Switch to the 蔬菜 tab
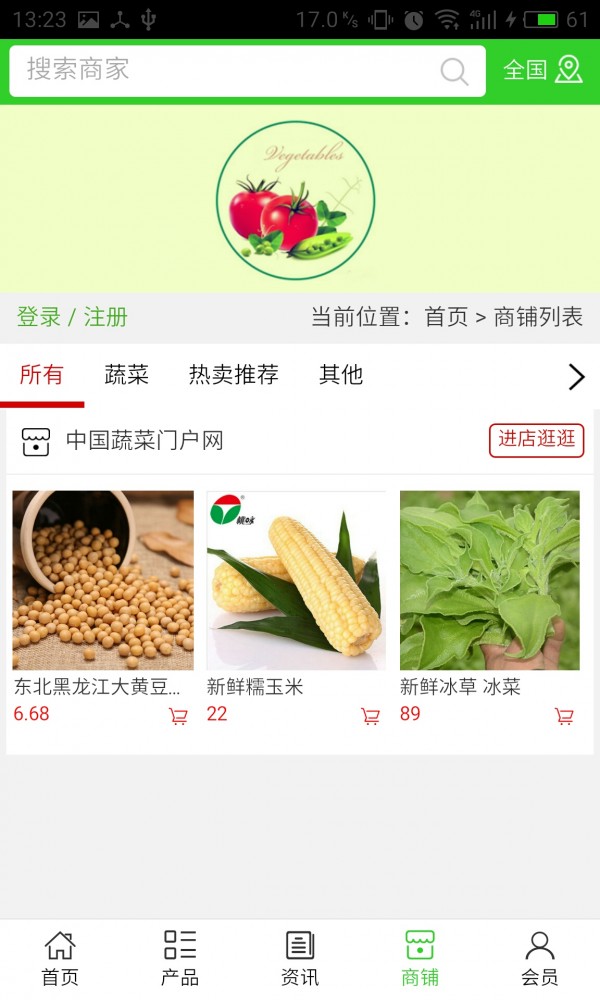Image resolution: width=600 pixels, height=1000 pixels. click(x=127, y=375)
